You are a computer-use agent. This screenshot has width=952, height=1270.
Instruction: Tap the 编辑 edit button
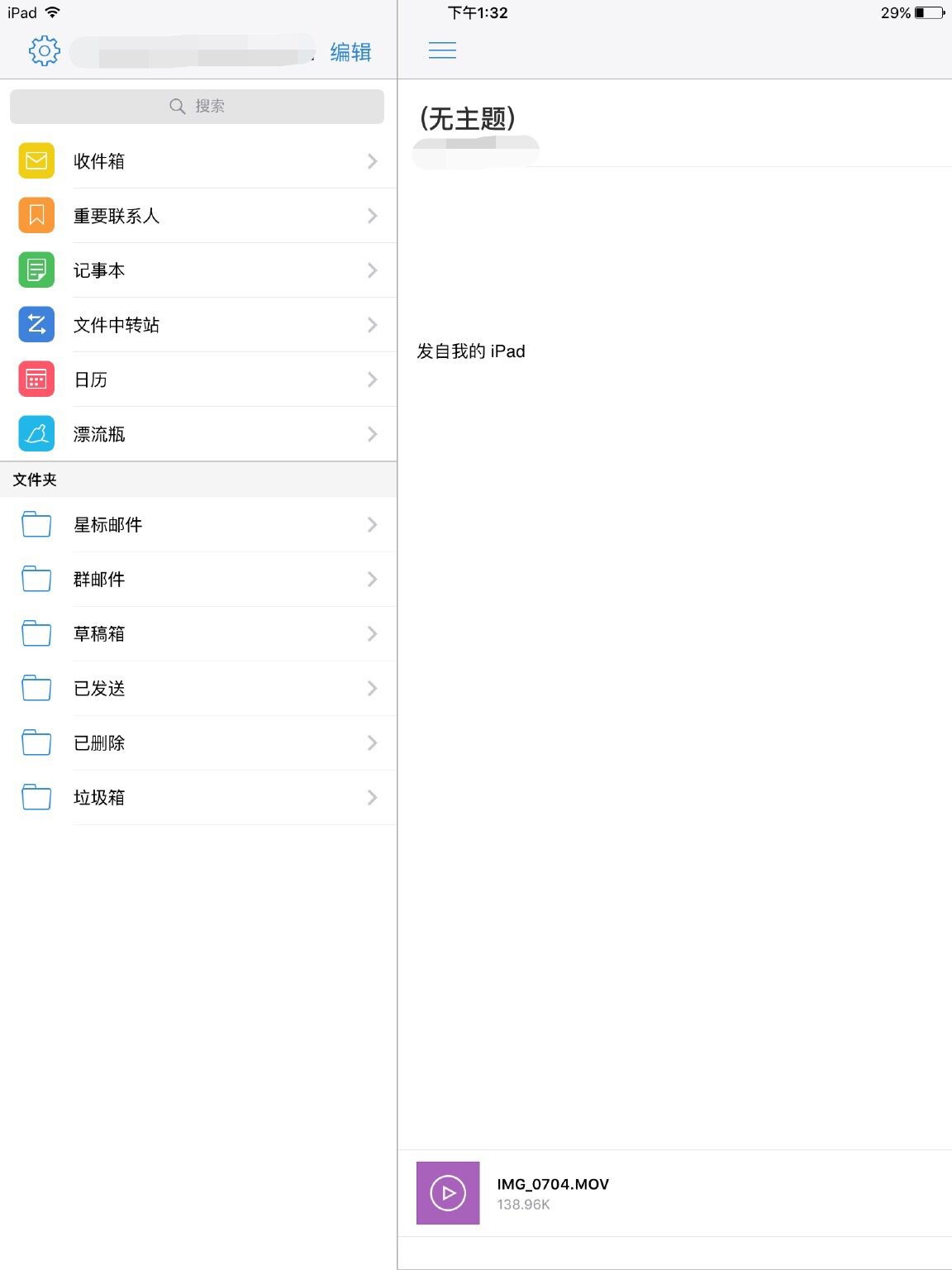[x=350, y=51]
